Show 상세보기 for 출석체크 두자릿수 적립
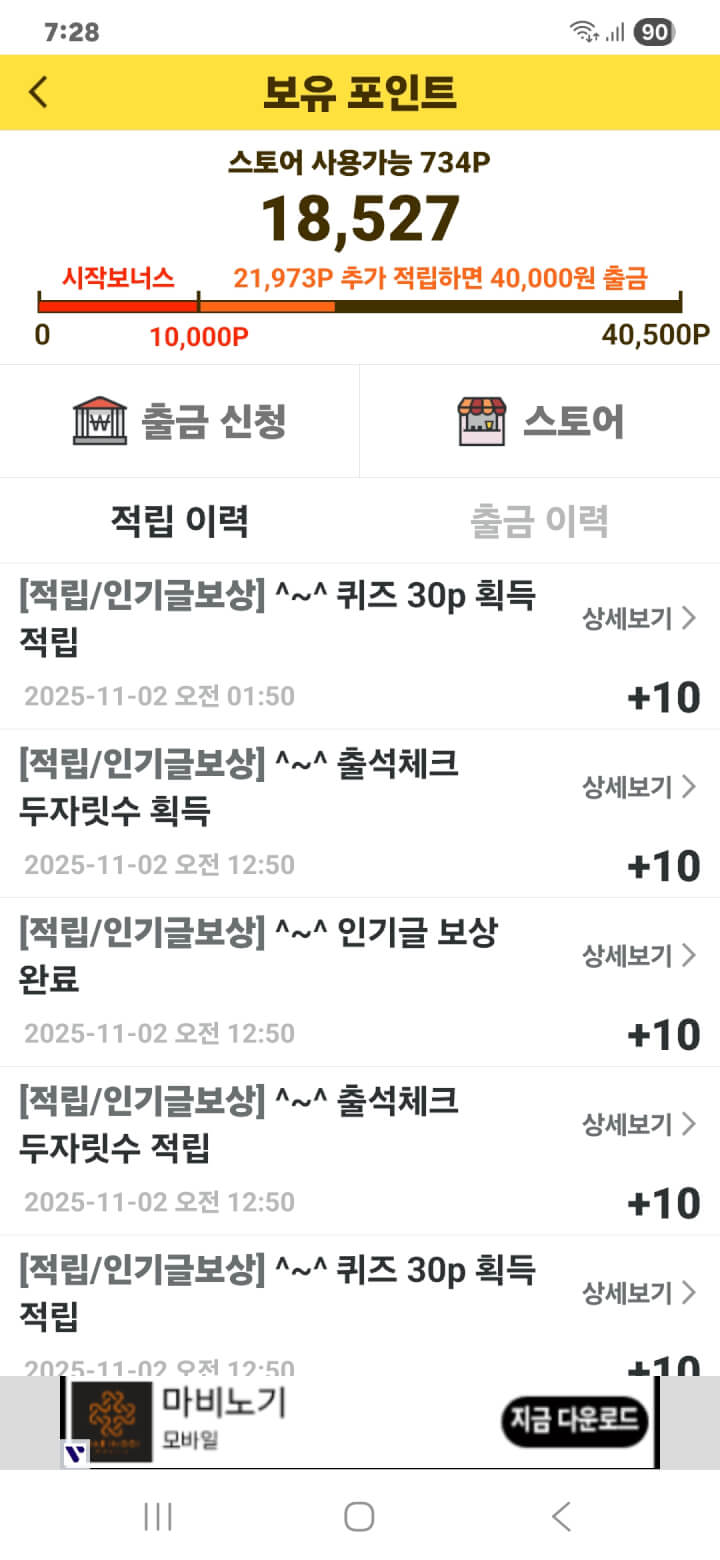 [x=638, y=1126]
